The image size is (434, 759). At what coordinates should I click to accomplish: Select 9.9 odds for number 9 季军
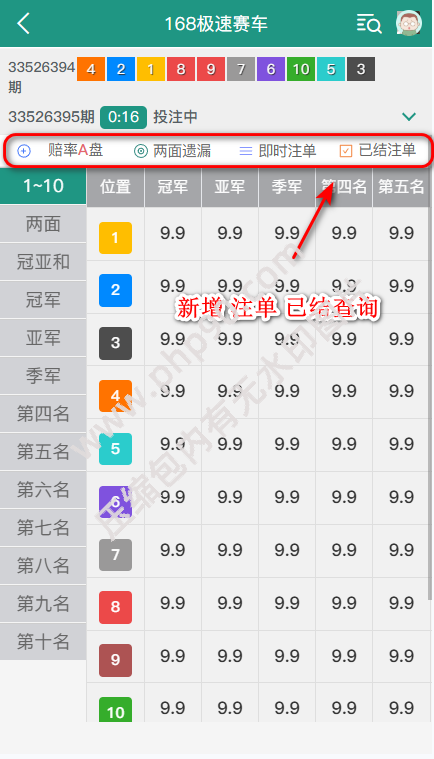[x=287, y=656]
